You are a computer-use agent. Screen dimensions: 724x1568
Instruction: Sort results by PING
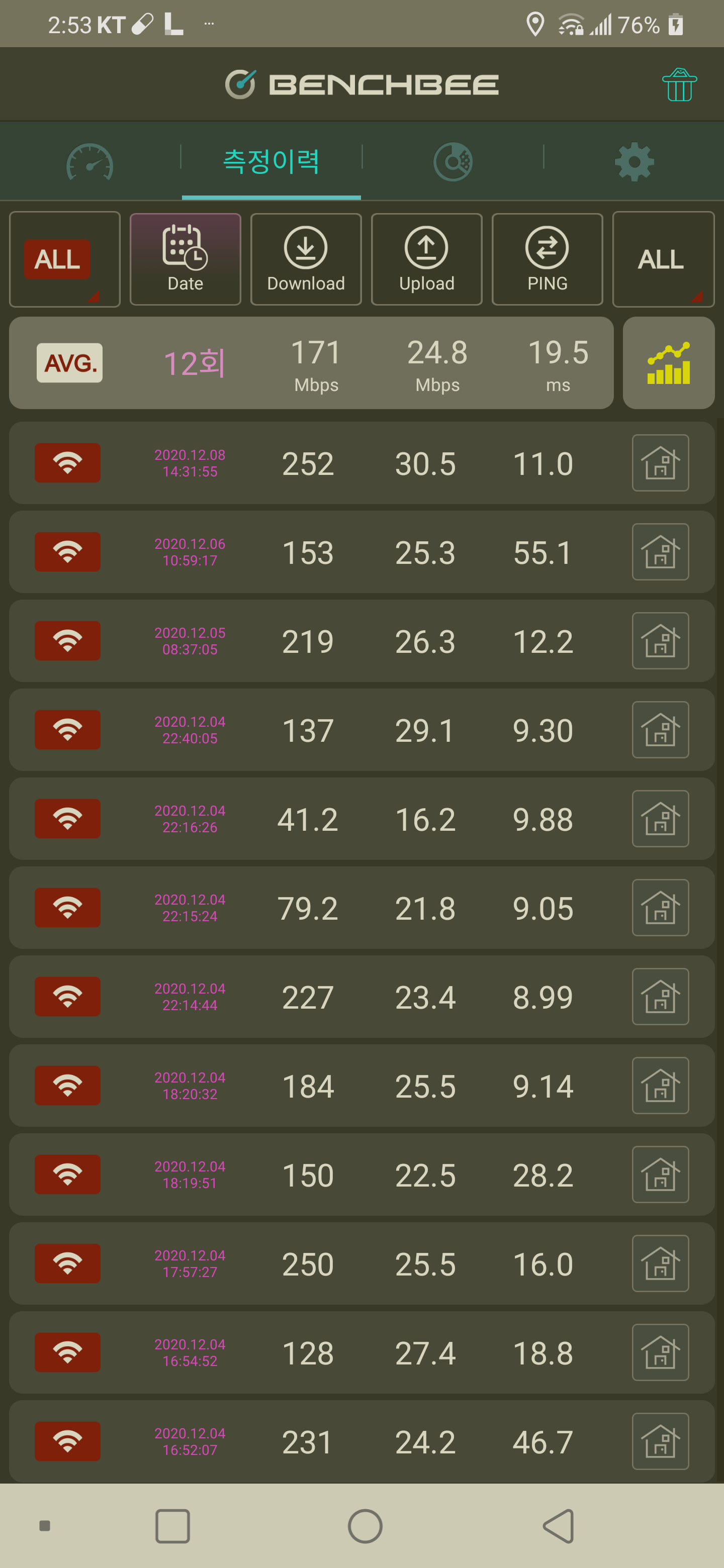pos(547,259)
